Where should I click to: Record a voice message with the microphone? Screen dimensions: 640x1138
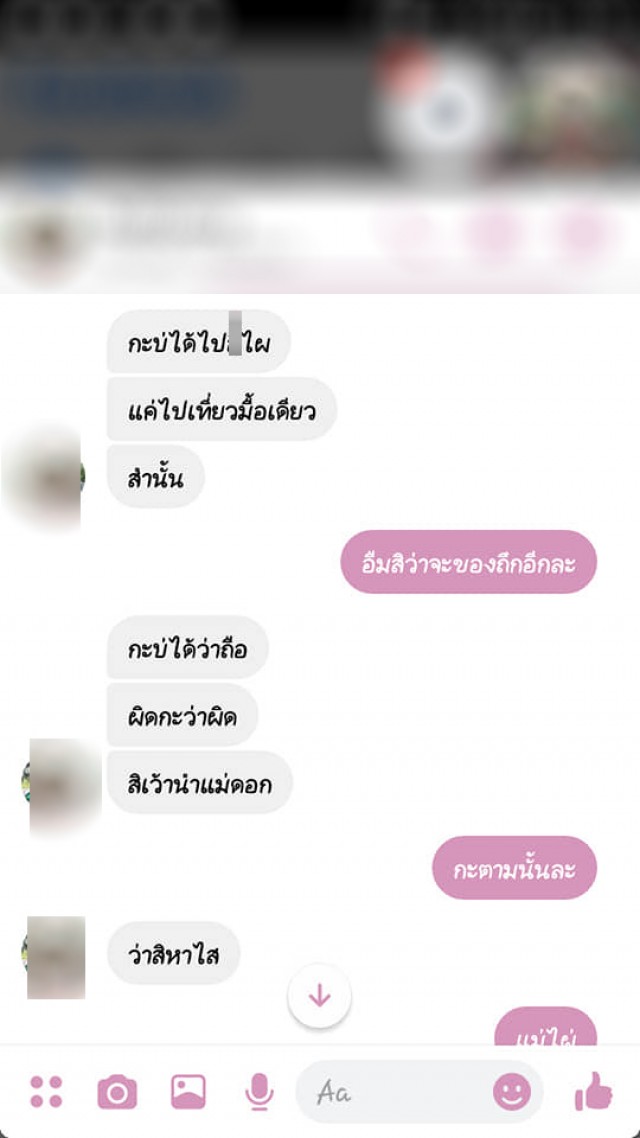click(259, 1092)
